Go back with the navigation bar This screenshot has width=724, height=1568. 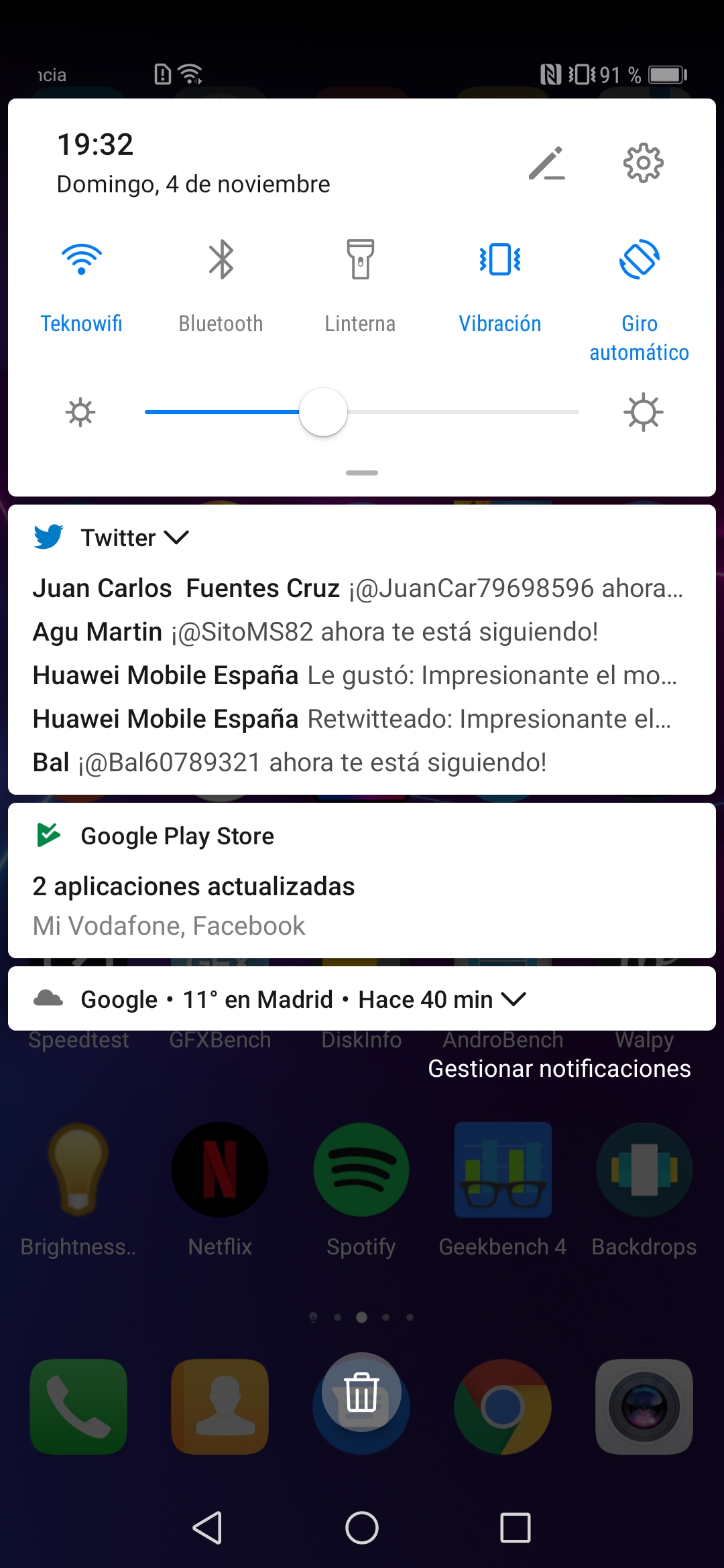click(207, 1528)
